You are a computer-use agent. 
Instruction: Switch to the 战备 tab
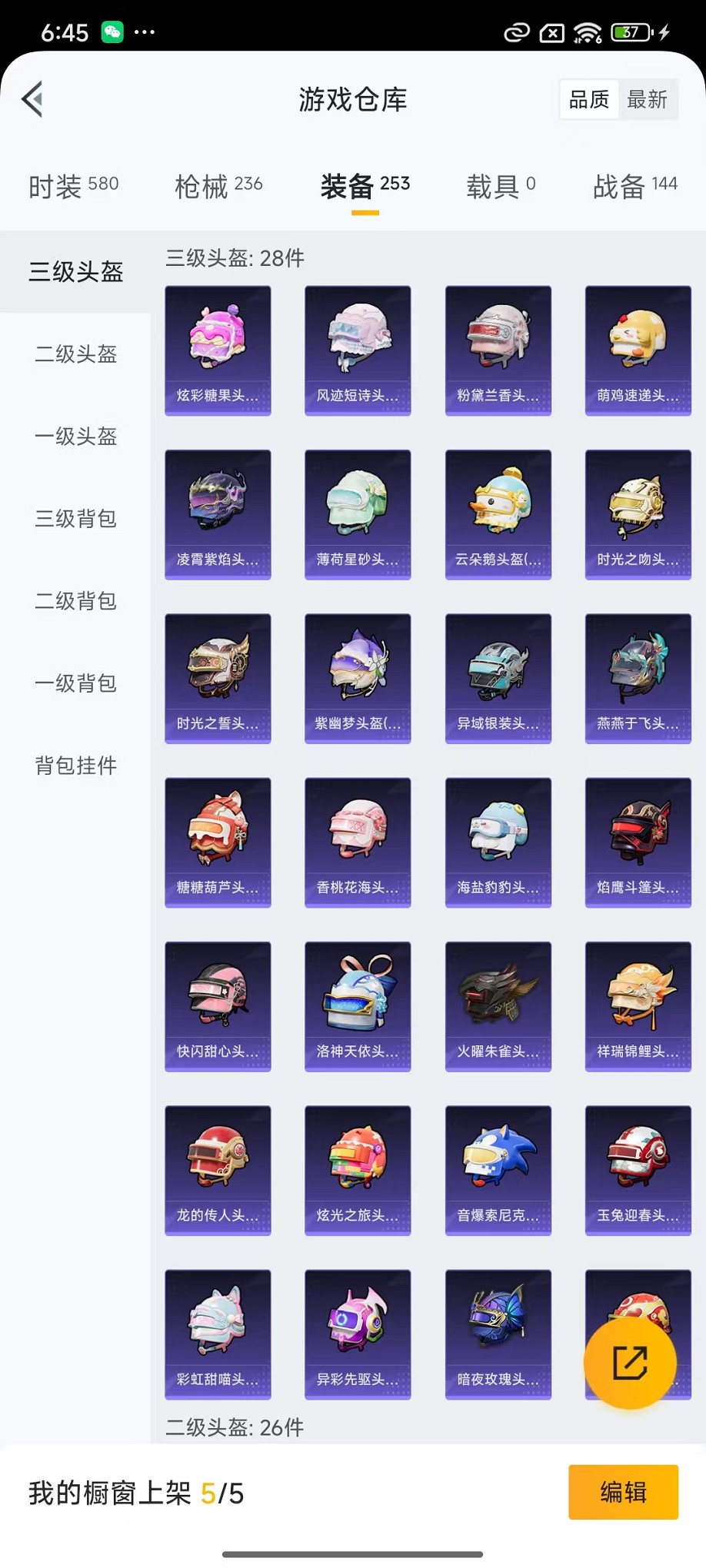point(634,186)
